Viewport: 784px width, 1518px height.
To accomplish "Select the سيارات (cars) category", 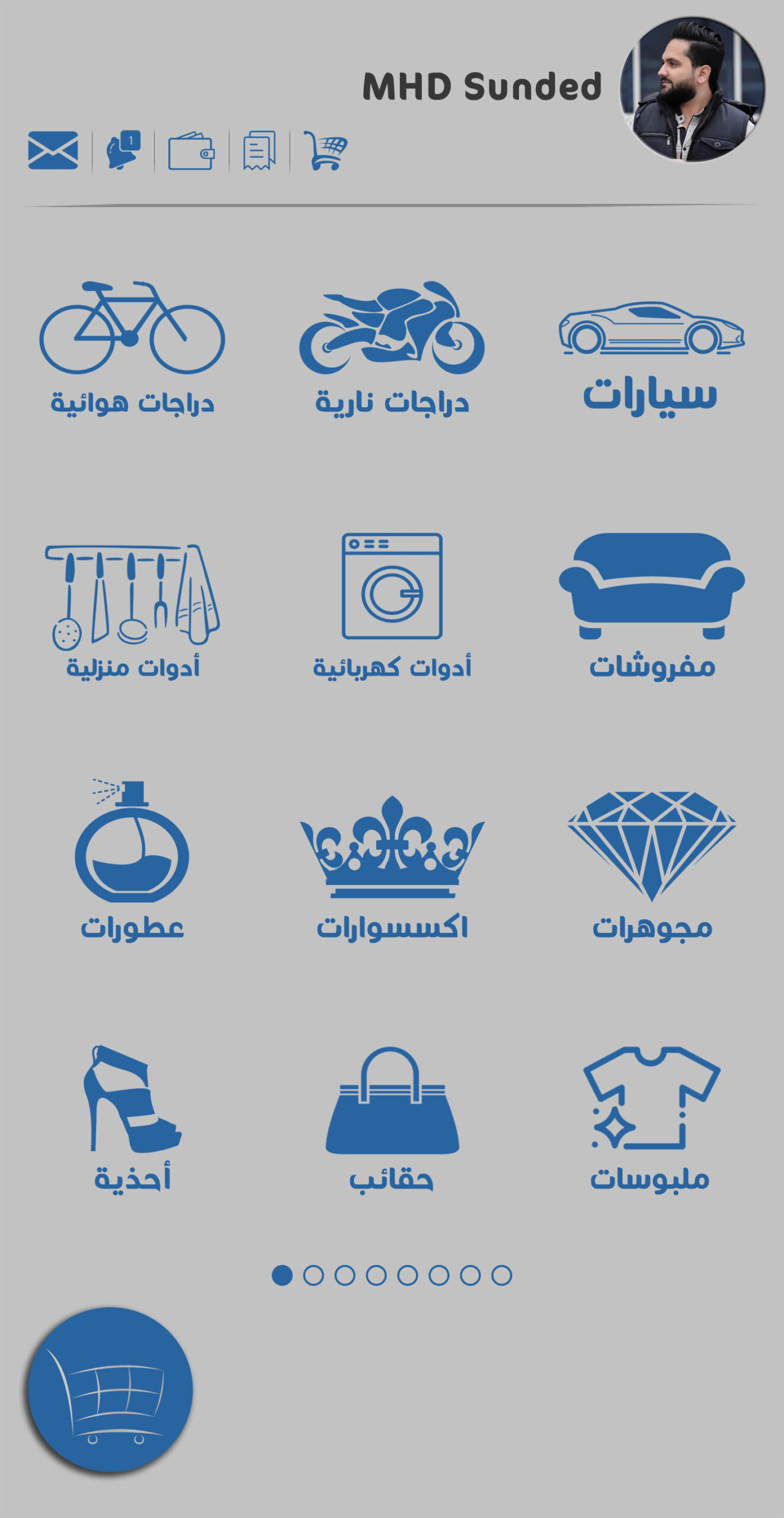I will (651, 355).
